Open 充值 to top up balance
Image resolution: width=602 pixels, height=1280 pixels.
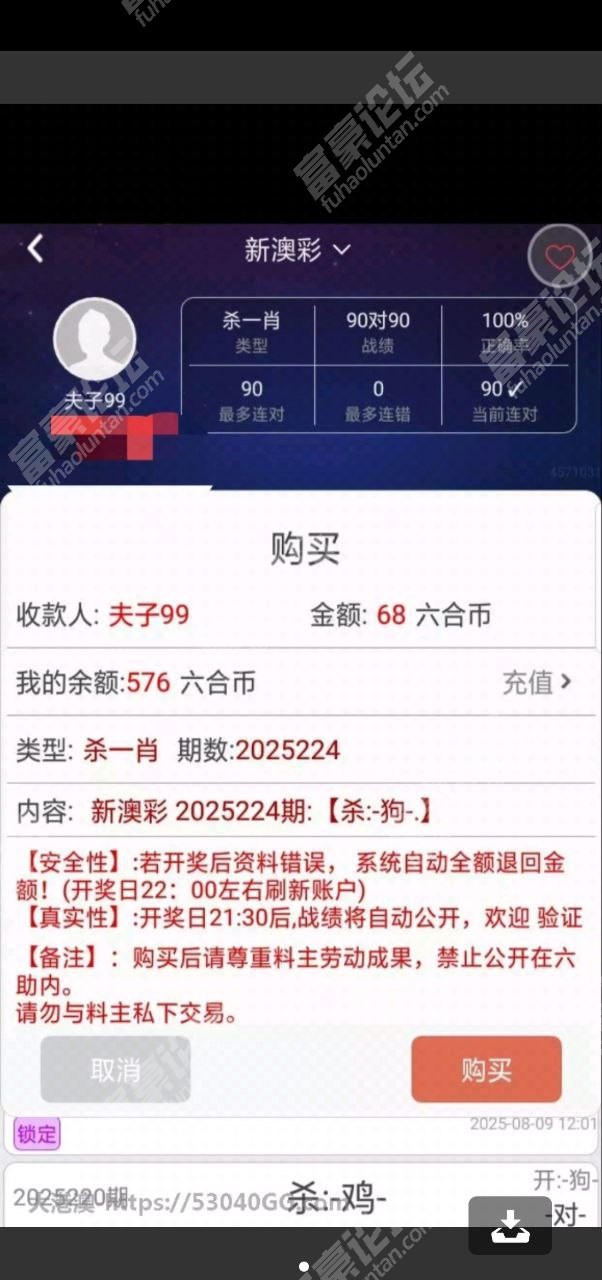537,682
